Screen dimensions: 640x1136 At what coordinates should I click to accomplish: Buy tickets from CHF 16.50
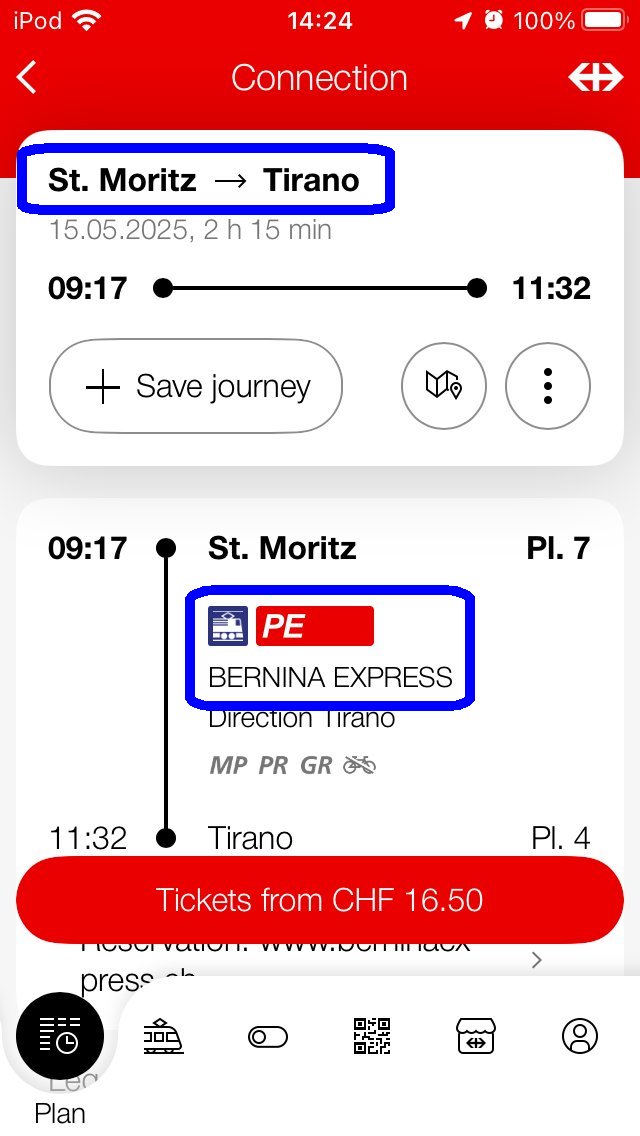coord(320,900)
